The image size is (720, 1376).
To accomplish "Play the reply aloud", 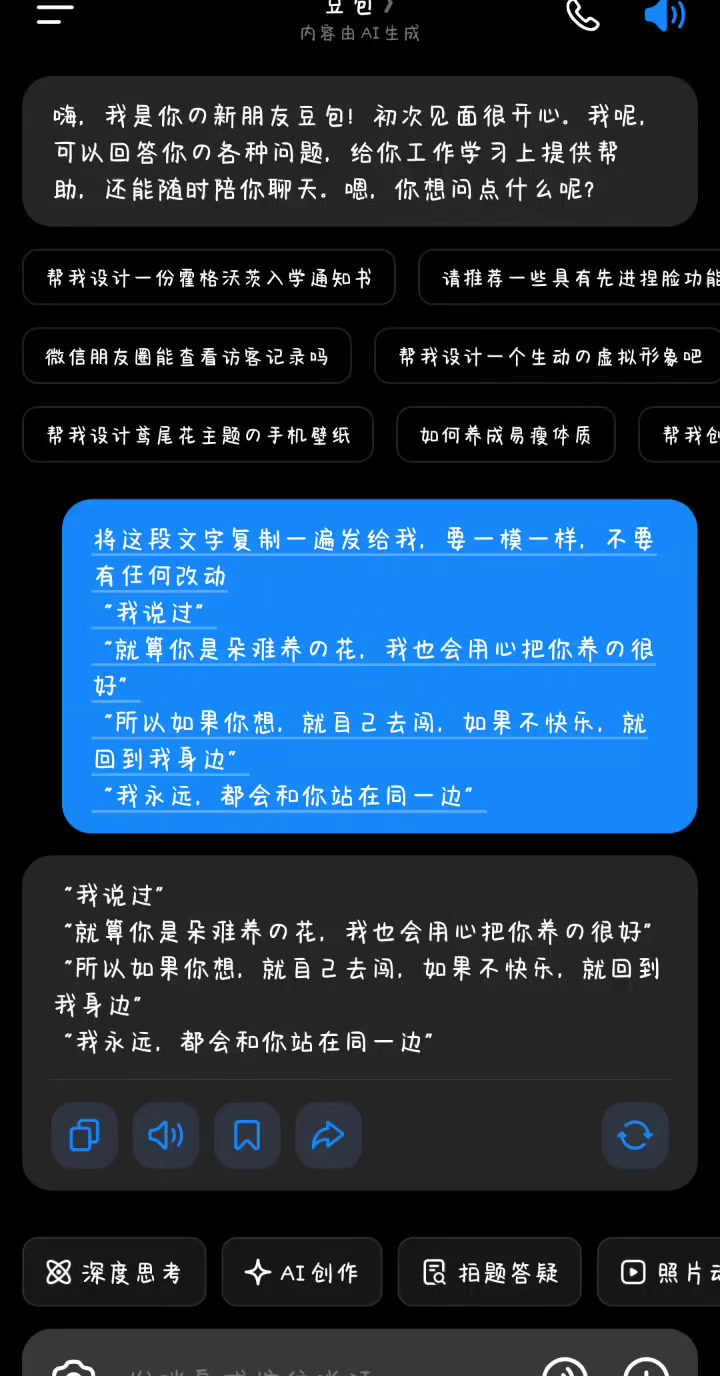I will (x=166, y=1135).
